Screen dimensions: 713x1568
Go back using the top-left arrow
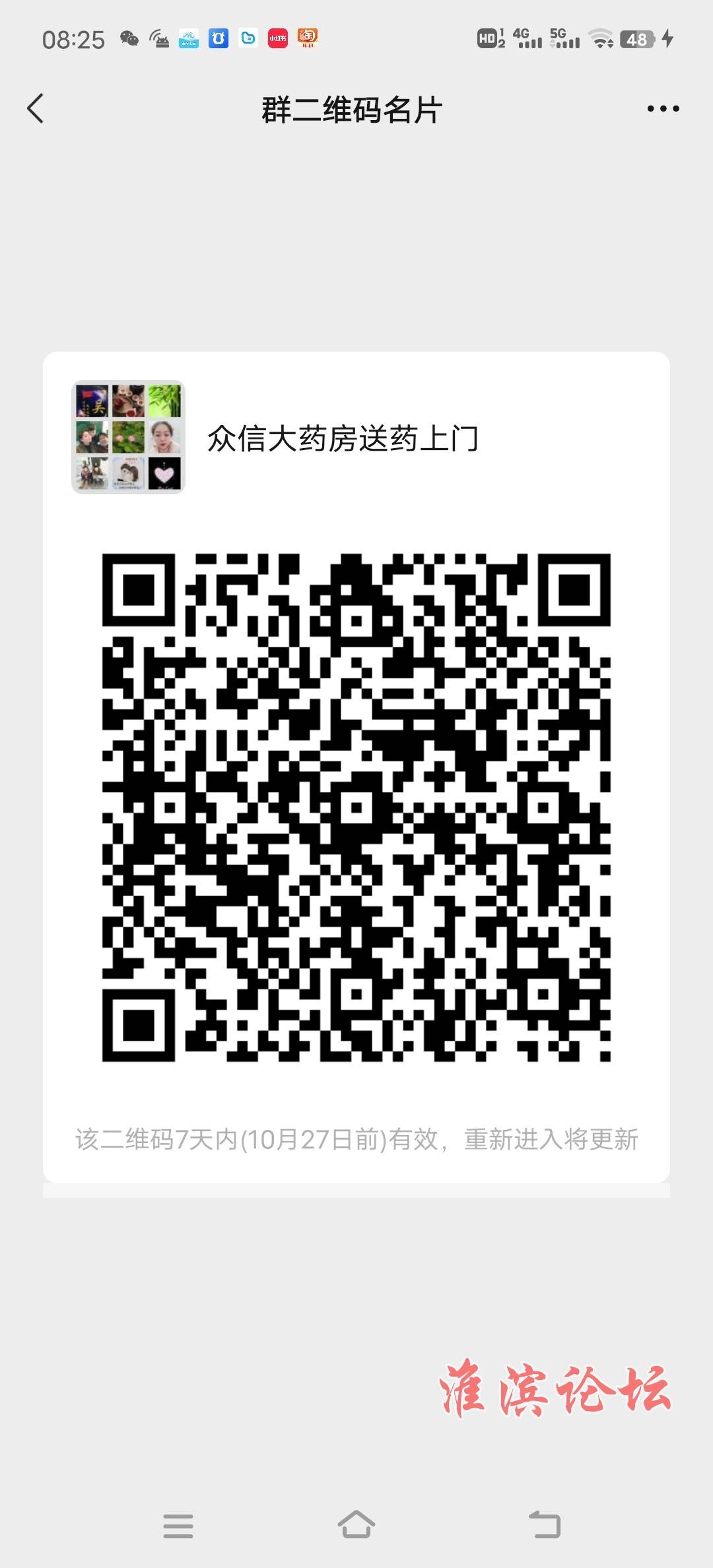pos(36,109)
